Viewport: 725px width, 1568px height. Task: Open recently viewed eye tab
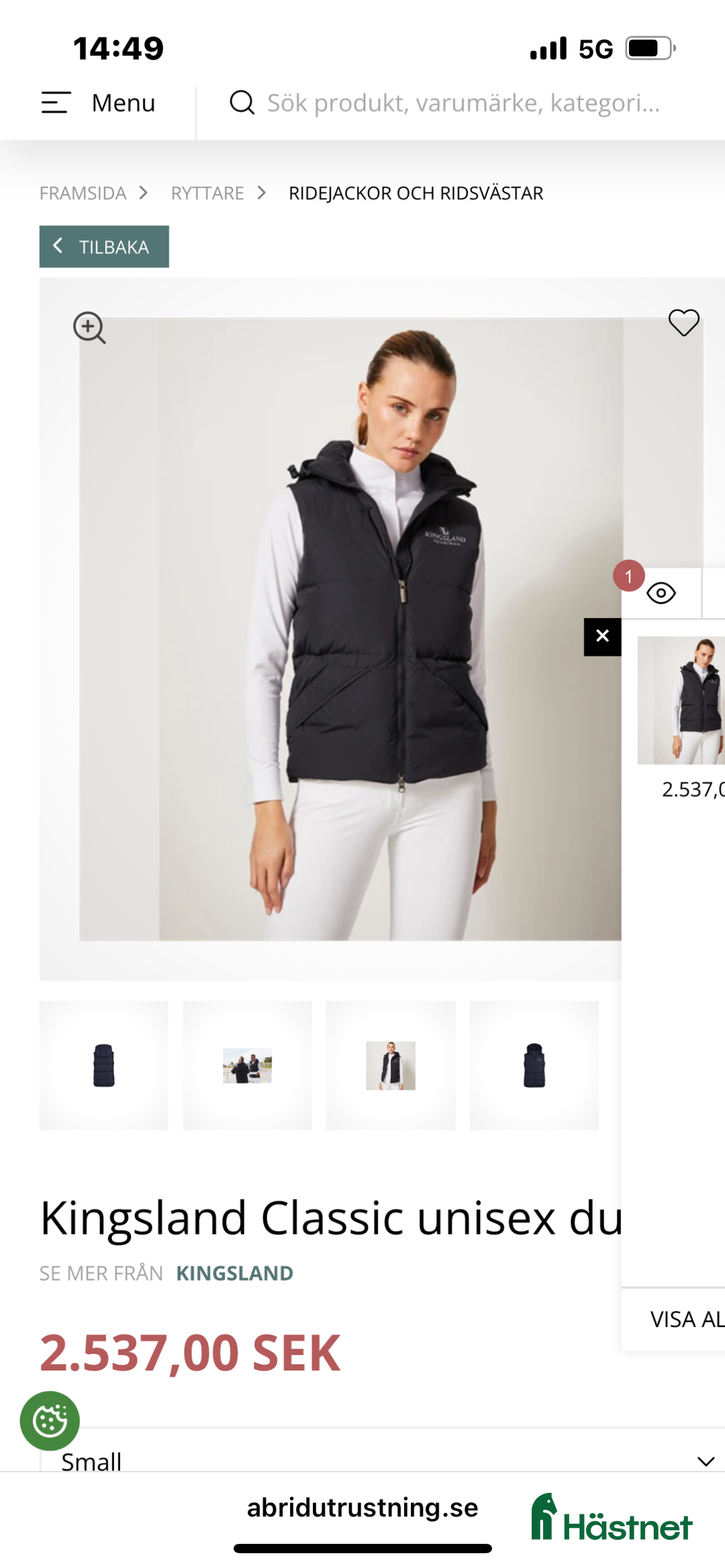tap(661, 593)
